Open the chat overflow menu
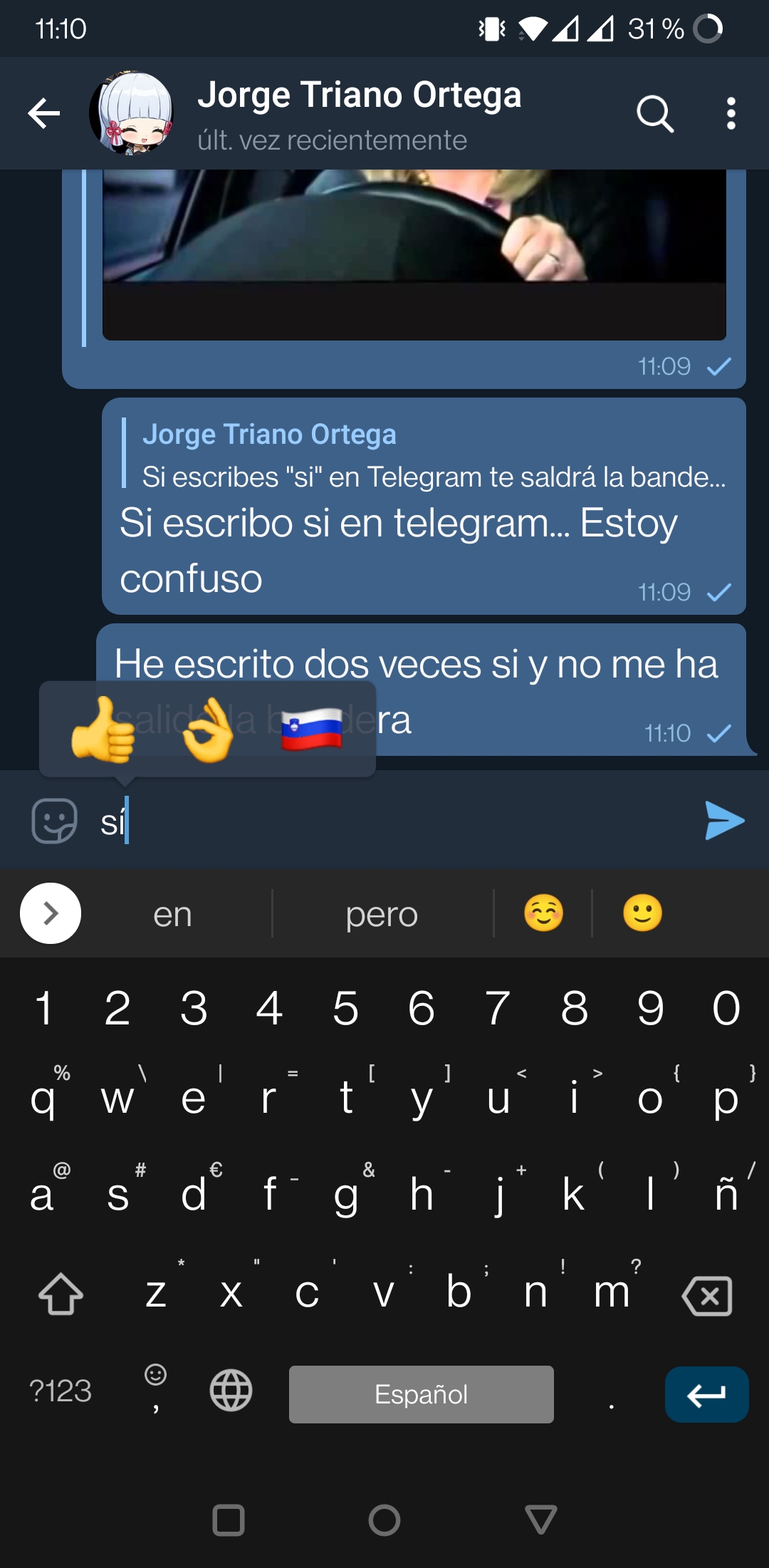Screen dimensions: 769x1568 pyautogui.click(x=731, y=113)
